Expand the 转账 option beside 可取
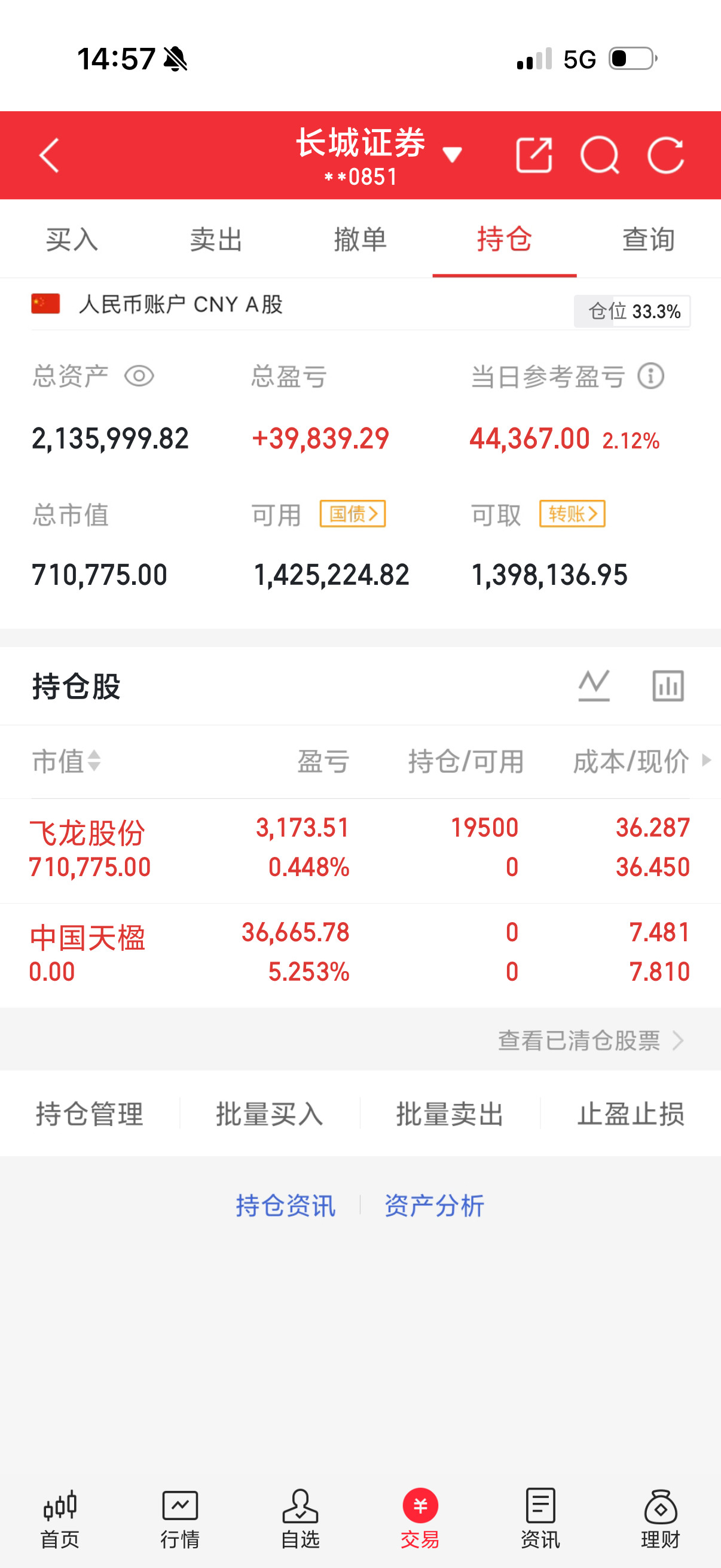 click(572, 514)
